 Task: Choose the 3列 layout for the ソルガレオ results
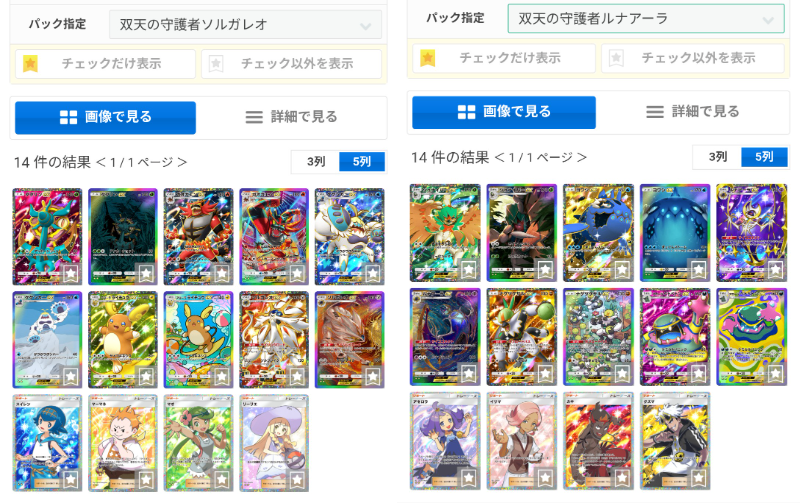pyautogui.click(x=315, y=162)
